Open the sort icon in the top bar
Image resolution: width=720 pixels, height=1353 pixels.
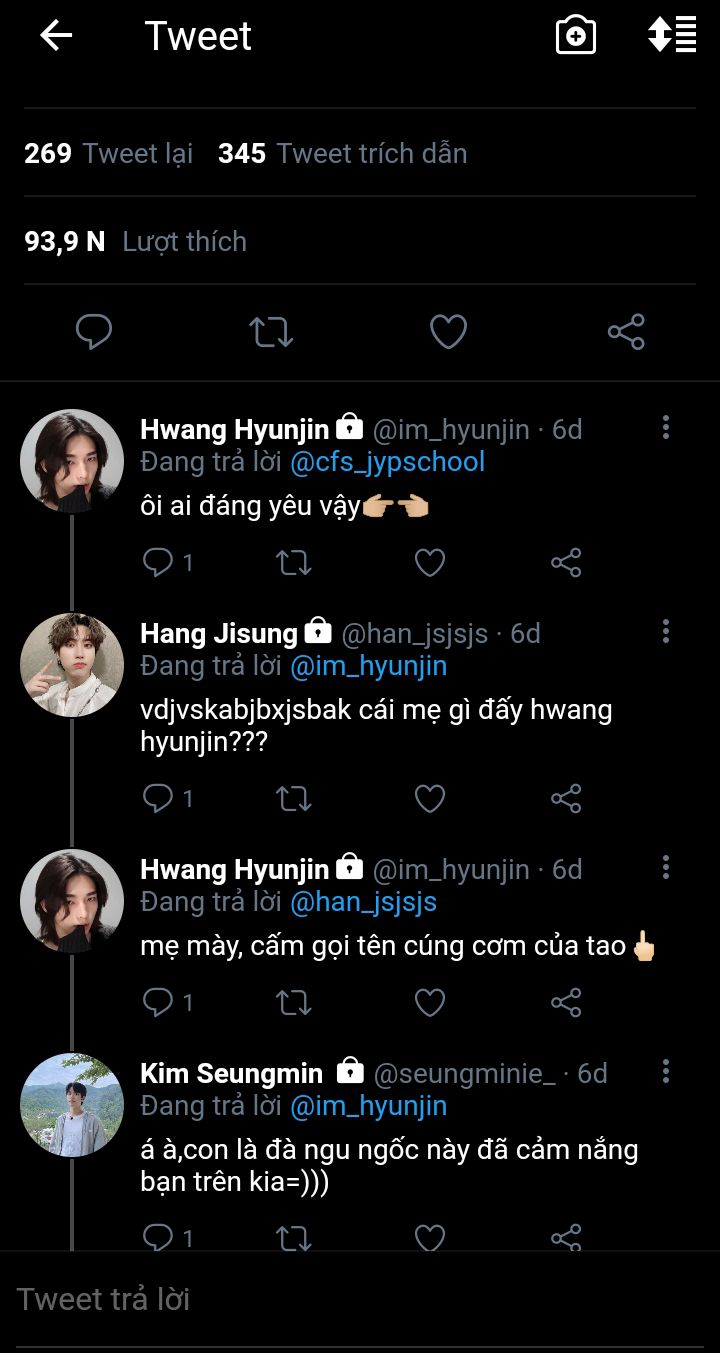672,36
